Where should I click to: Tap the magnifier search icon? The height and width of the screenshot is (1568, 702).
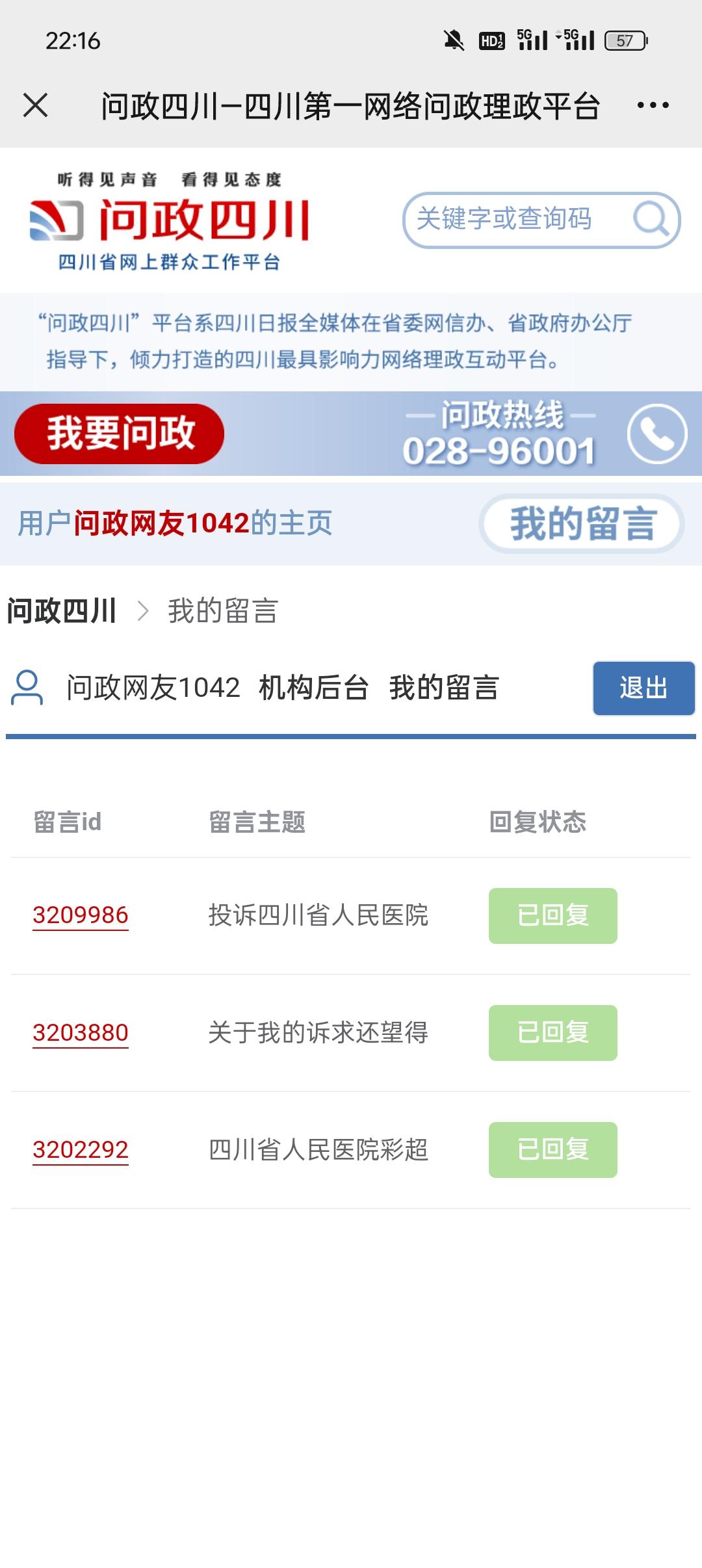[651, 220]
